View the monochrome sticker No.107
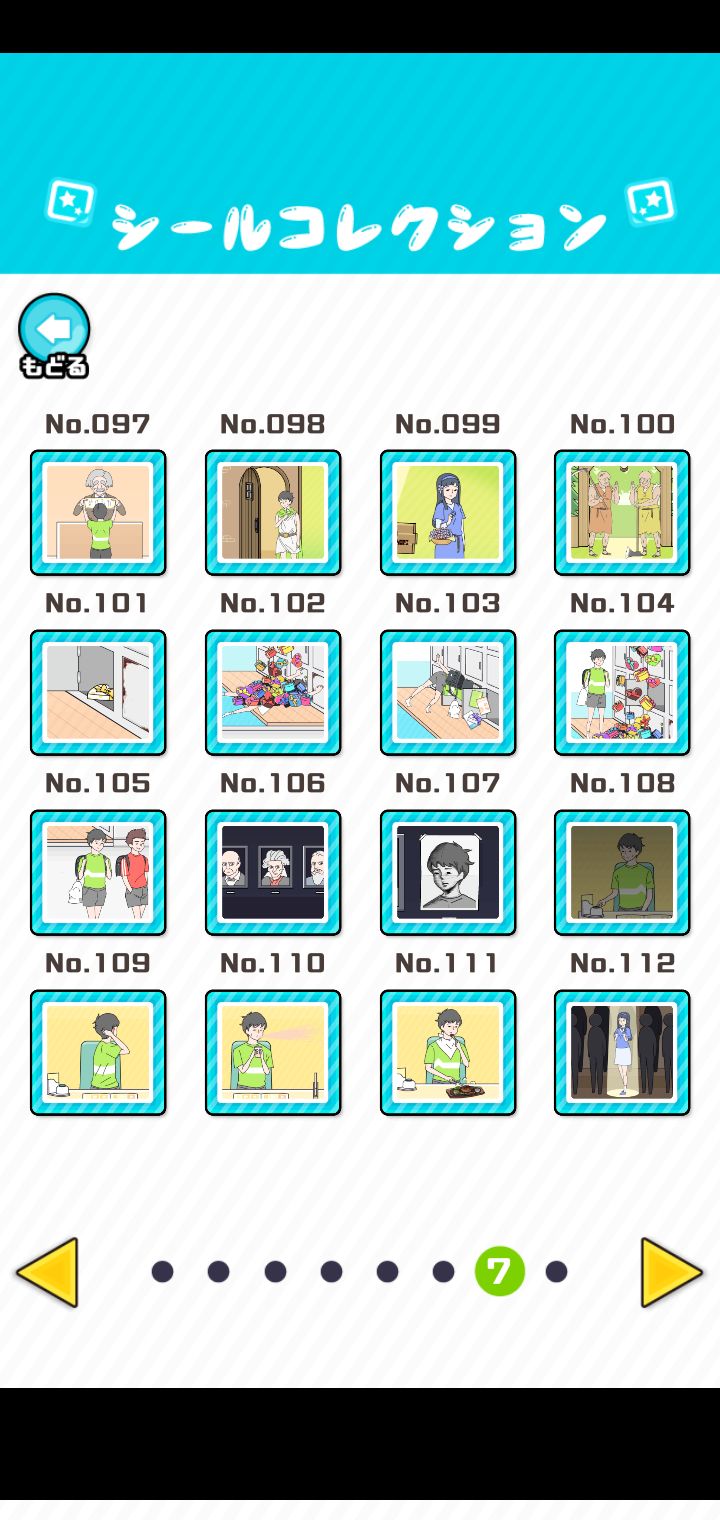Screen dimensions: 720x1520 coord(447,872)
